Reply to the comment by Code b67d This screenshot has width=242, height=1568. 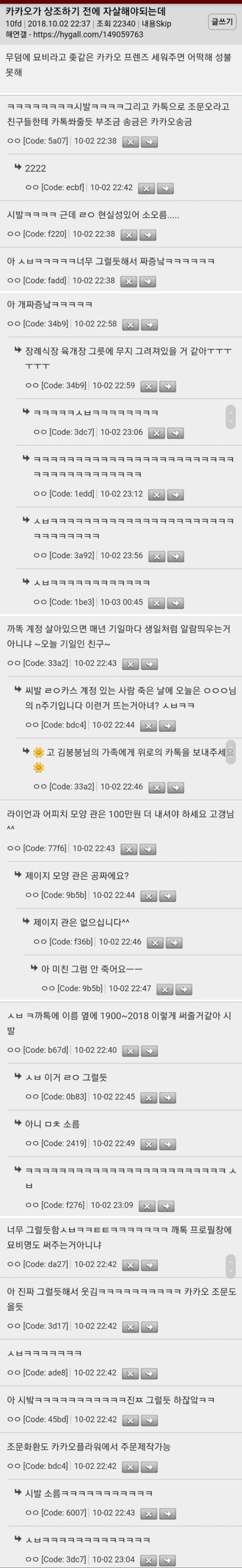pos(149,1051)
